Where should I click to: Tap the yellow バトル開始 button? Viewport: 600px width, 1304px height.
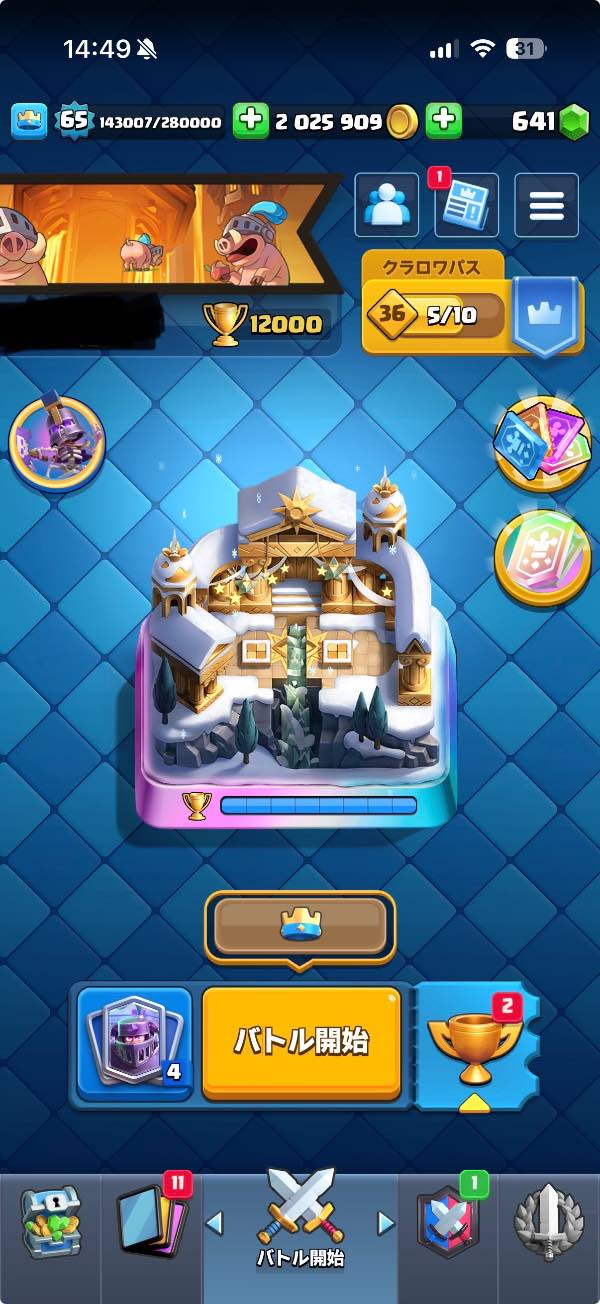(x=301, y=1043)
